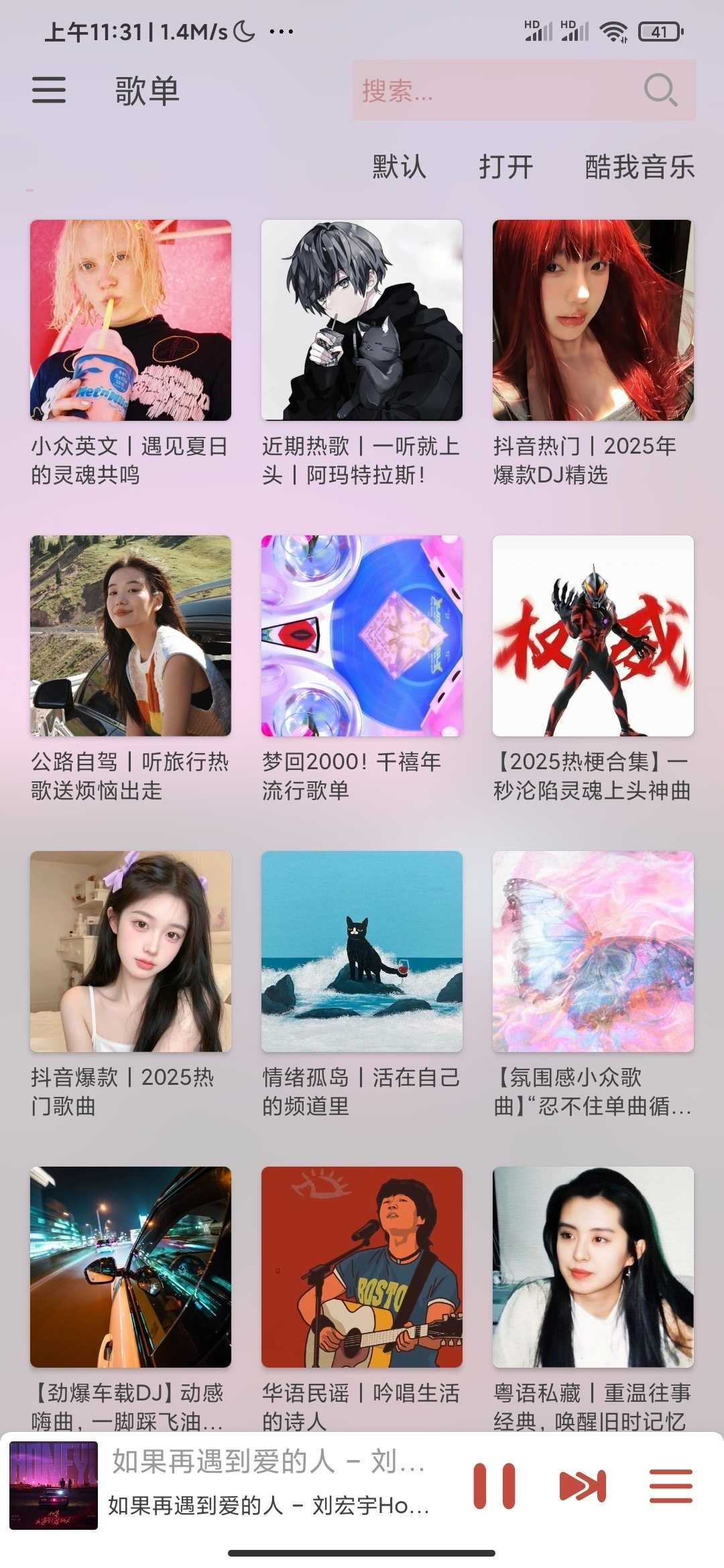Toggle the Do Not Disturb moon icon
Image resolution: width=724 pixels, height=1568 pixels.
click(243, 30)
